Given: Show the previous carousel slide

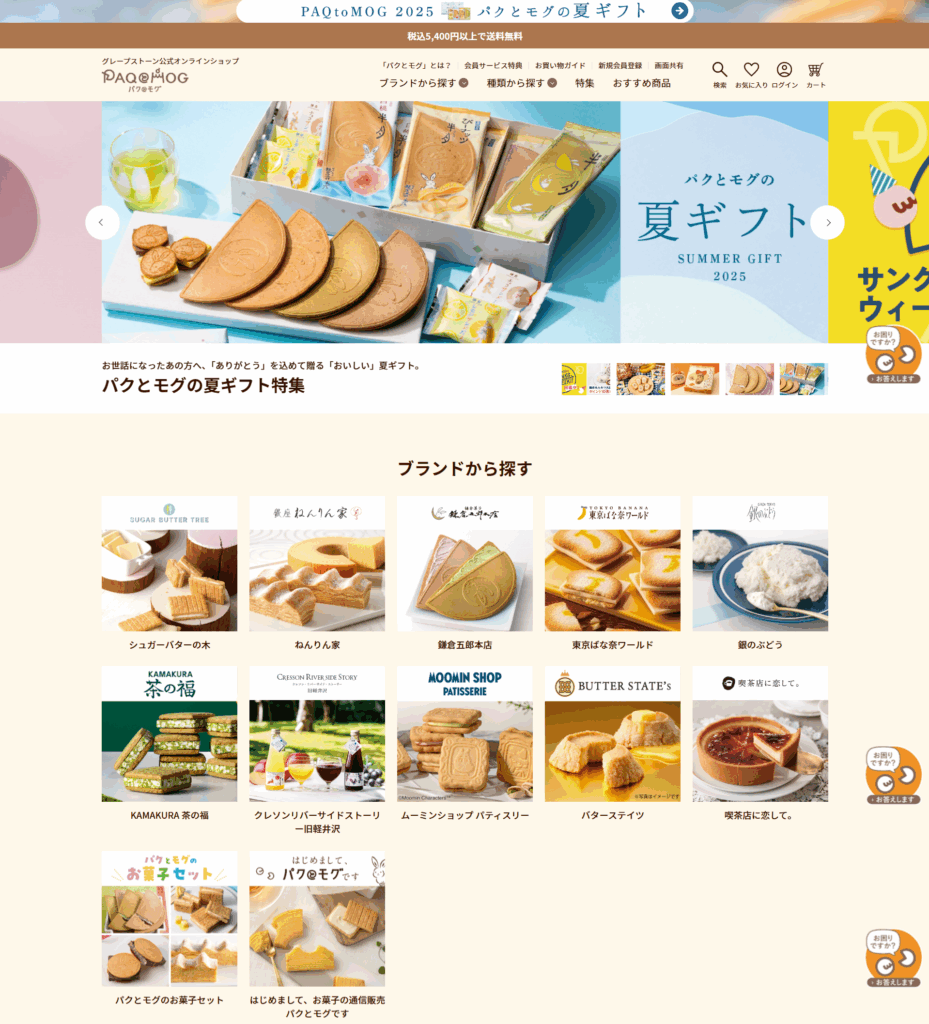Looking at the screenshot, I should pyautogui.click(x=102, y=222).
